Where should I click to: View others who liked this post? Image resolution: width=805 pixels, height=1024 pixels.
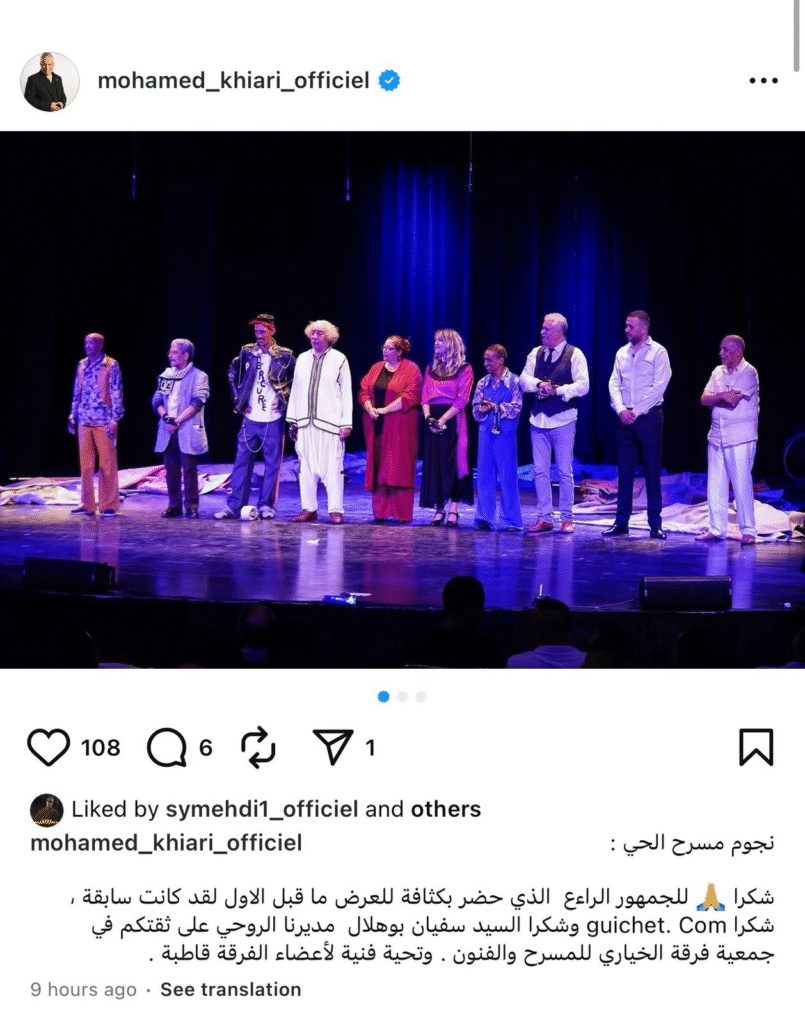tap(446, 809)
